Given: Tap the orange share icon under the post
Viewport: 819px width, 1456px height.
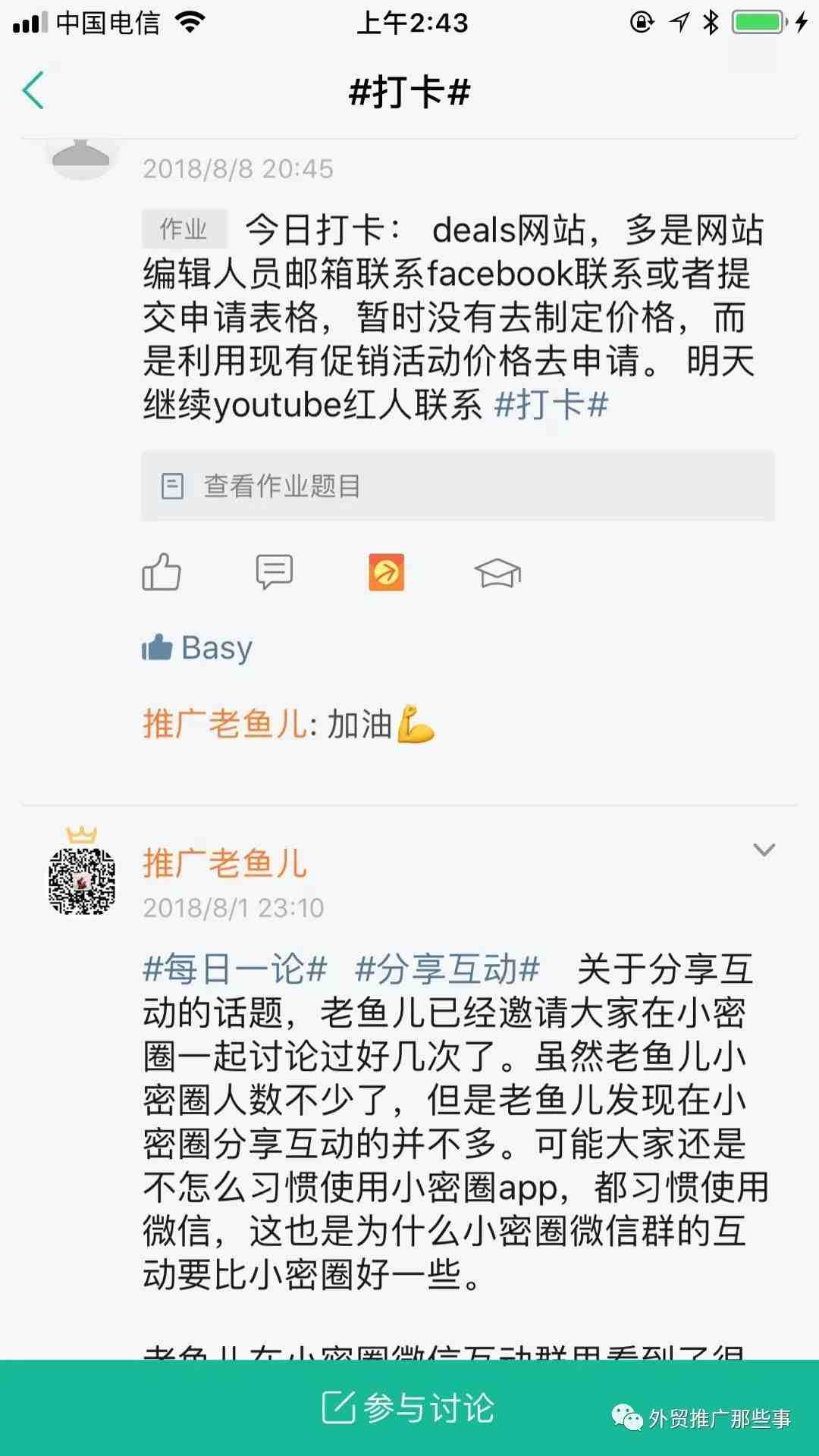Looking at the screenshot, I should pyautogui.click(x=386, y=572).
